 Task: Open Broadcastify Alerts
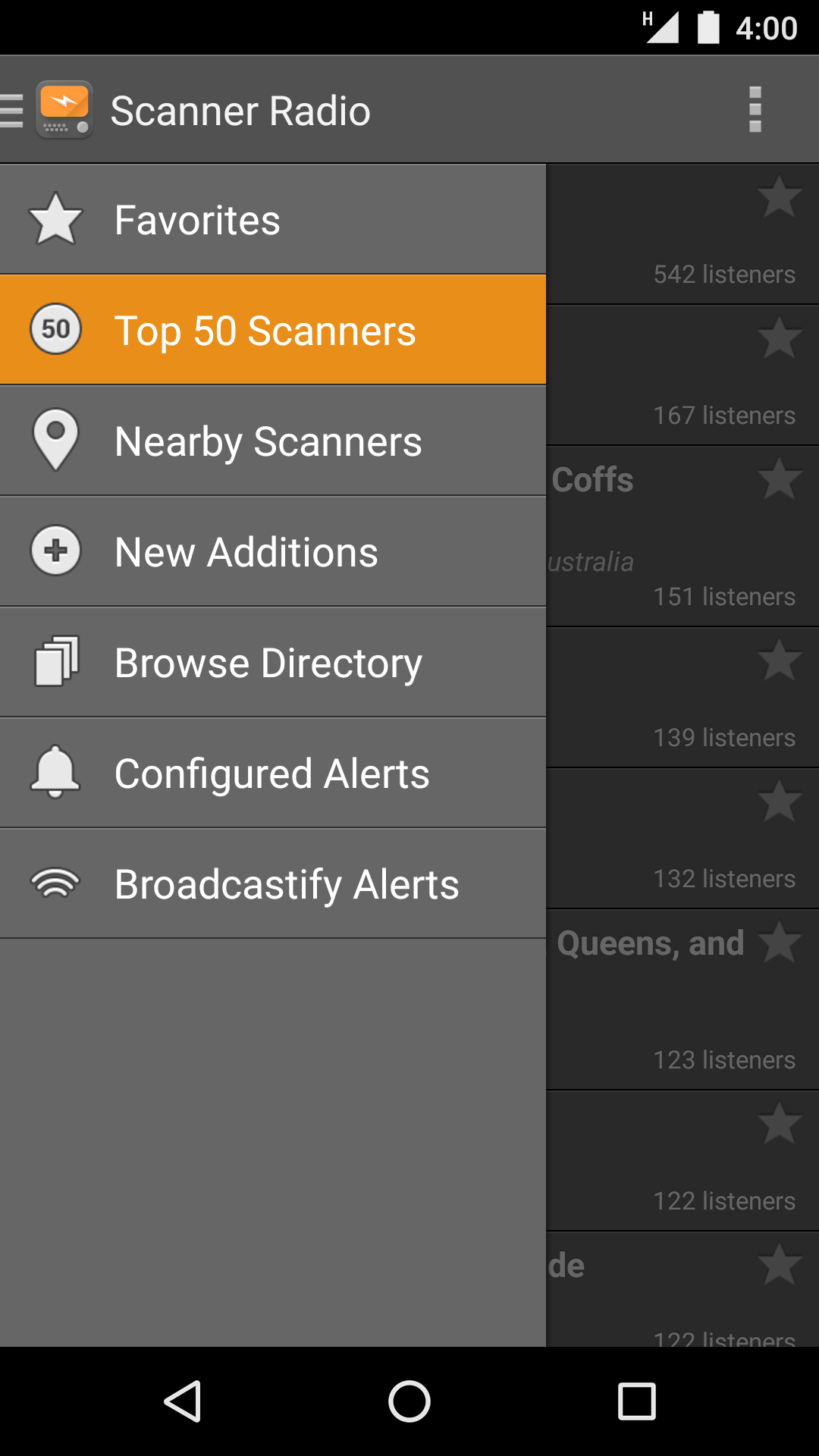coord(273,883)
